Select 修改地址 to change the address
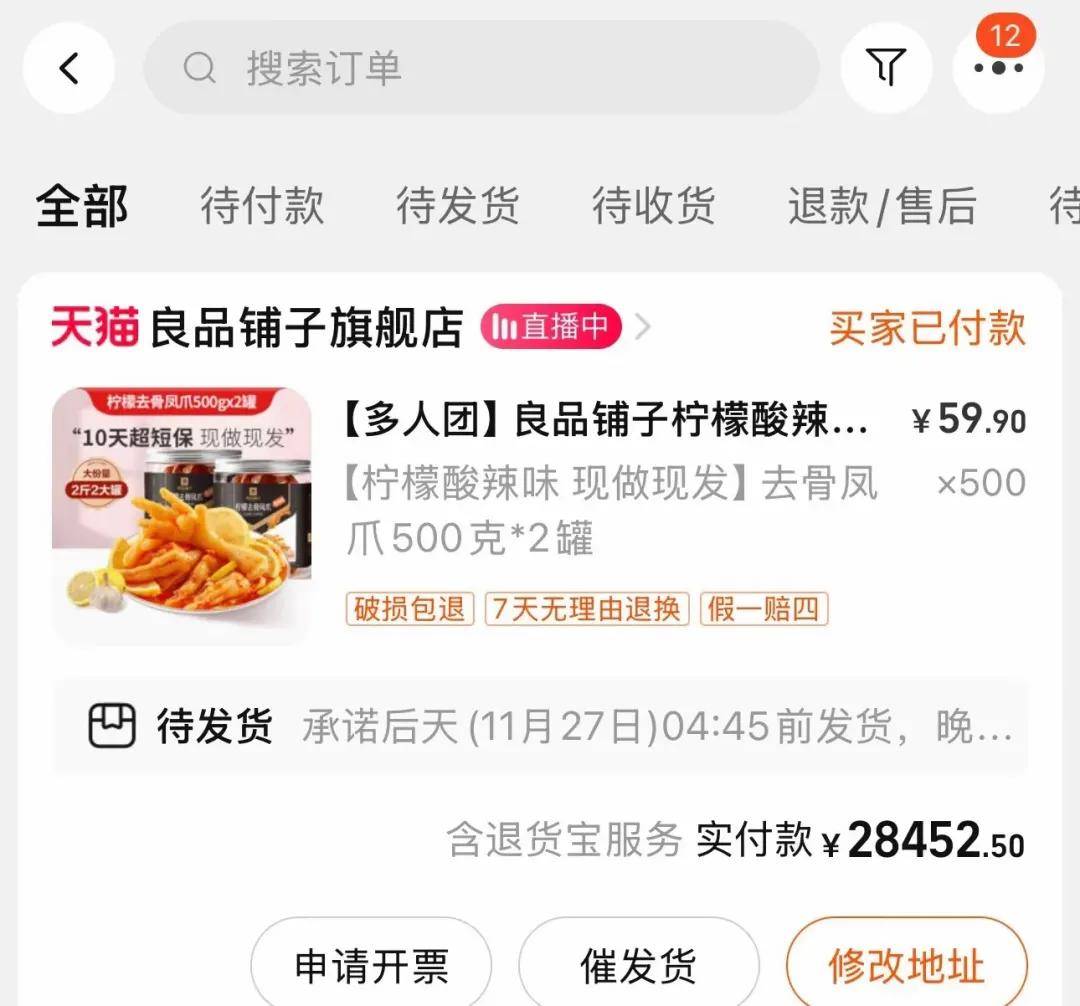This screenshot has height=1006, width=1080. tap(906, 966)
